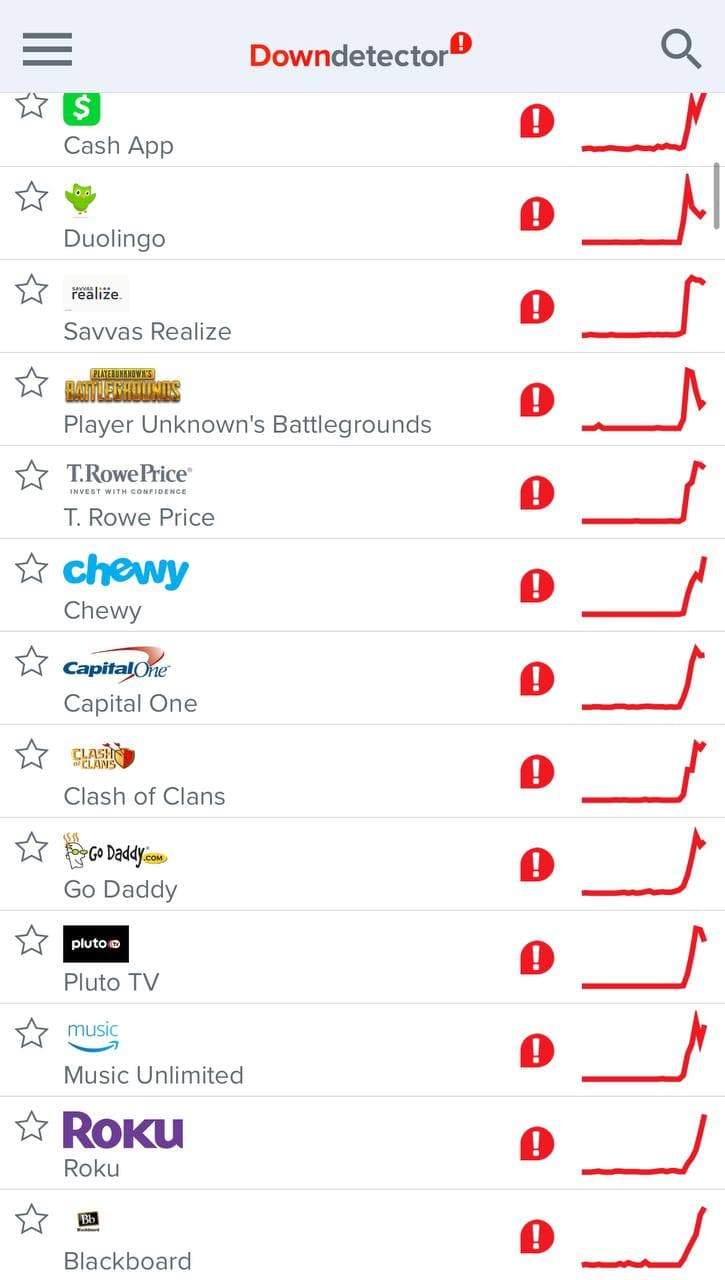Tap the star next to Capital One
725x1280 pixels.
point(32,662)
